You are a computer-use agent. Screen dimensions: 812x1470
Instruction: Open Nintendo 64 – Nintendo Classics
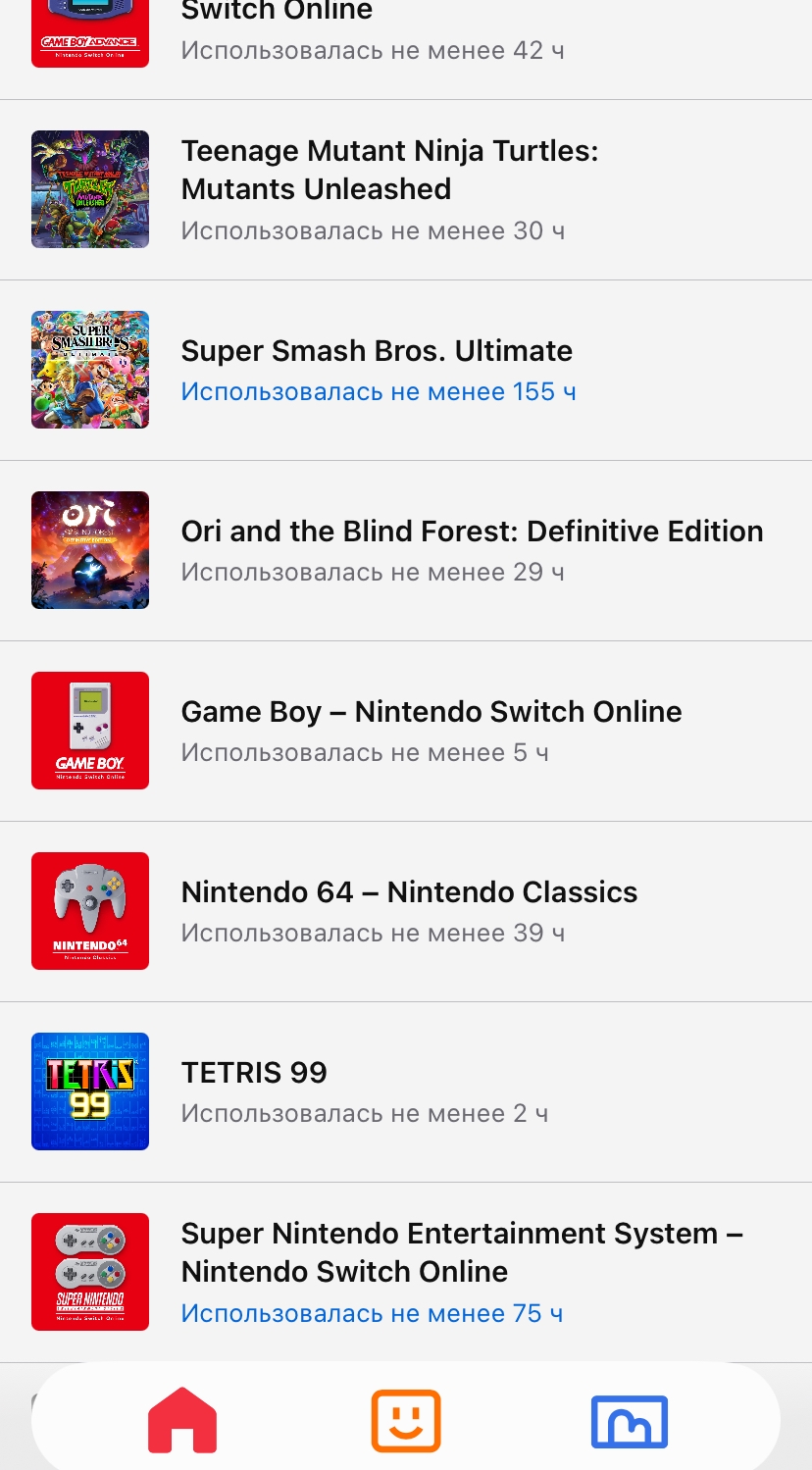tap(409, 911)
